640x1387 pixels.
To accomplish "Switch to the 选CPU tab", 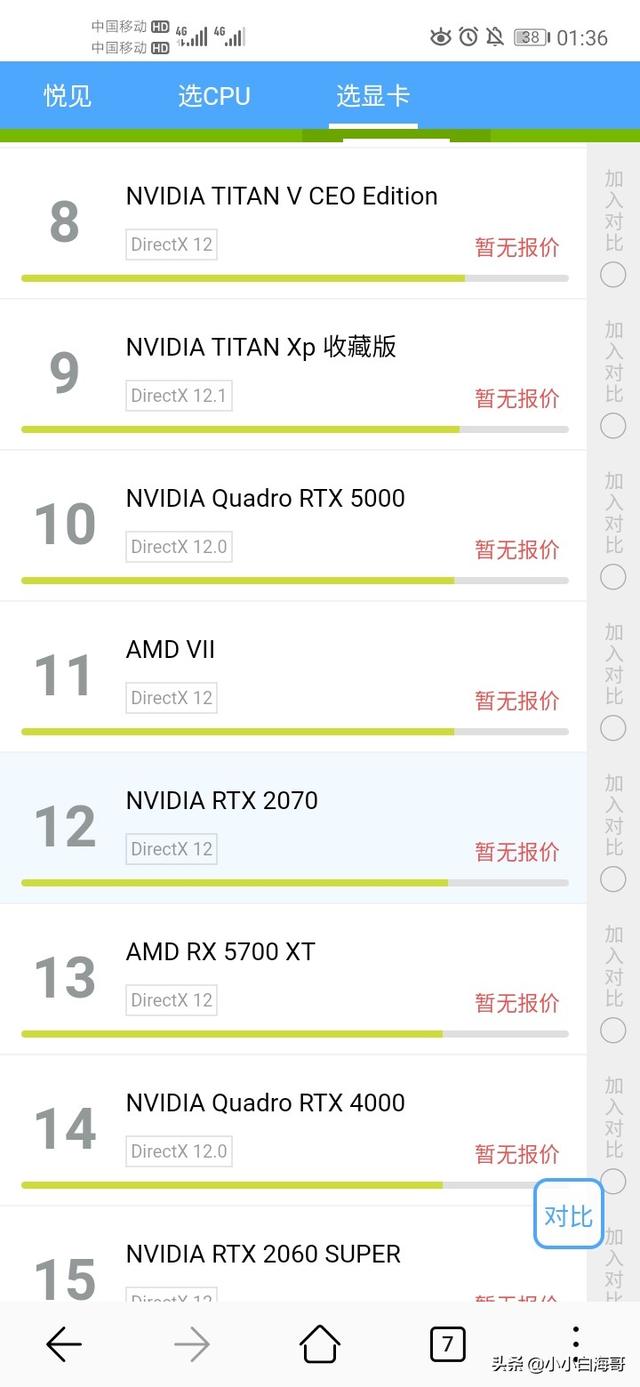I will (x=214, y=96).
